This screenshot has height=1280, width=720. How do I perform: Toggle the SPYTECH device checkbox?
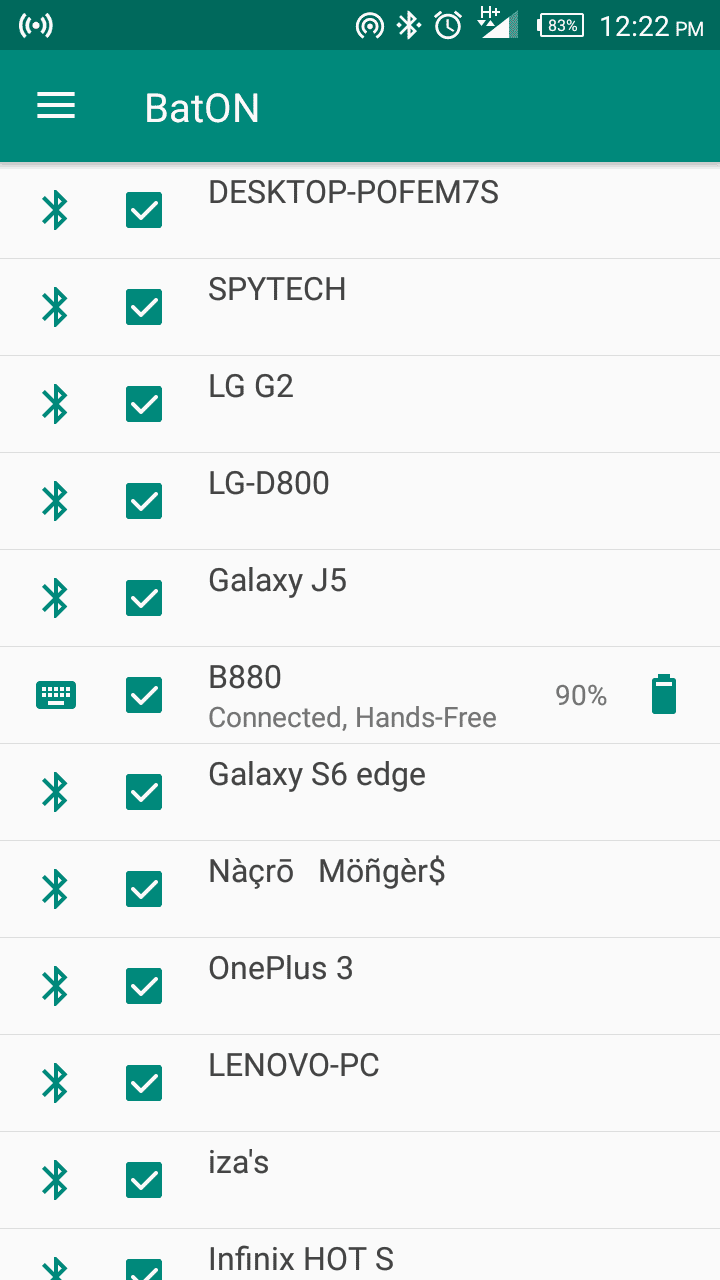coord(144,307)
